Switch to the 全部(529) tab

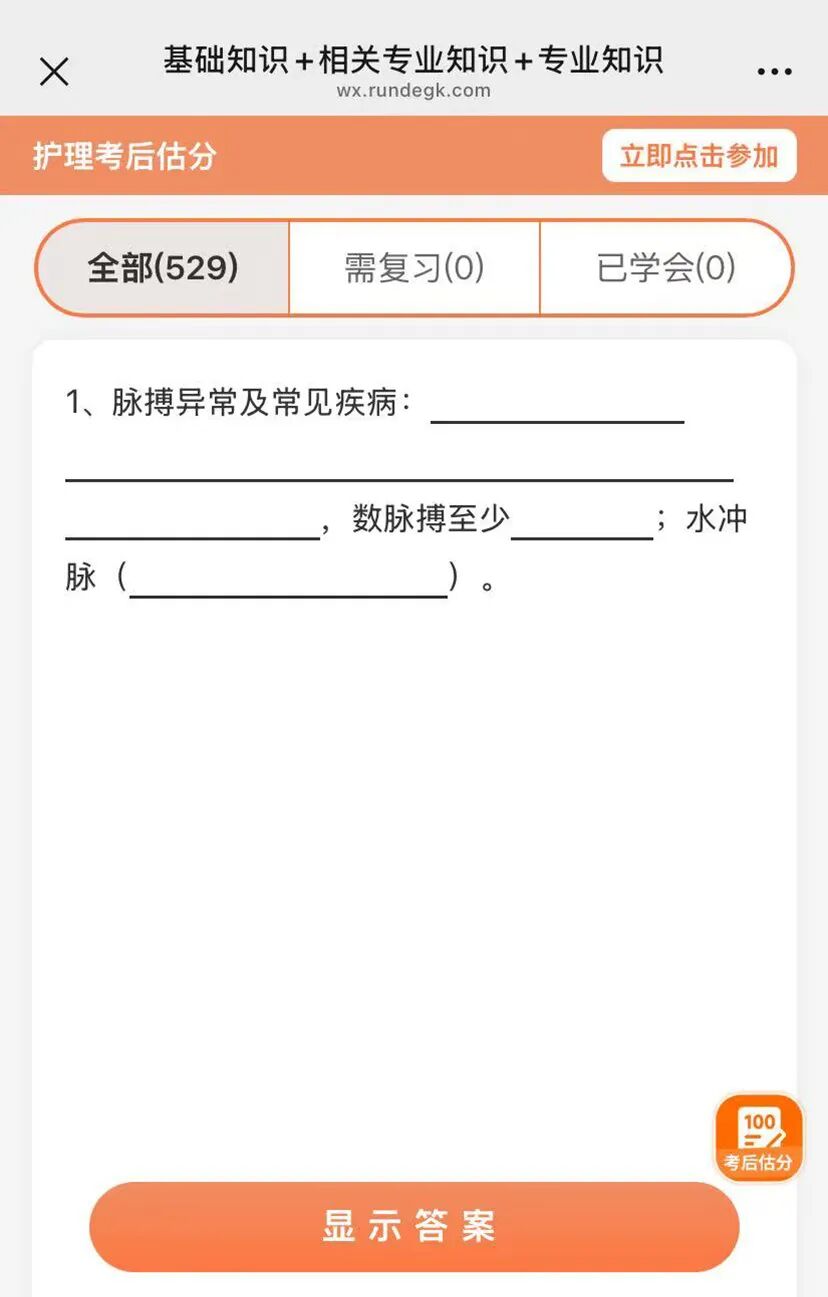(x=163, y=268)
